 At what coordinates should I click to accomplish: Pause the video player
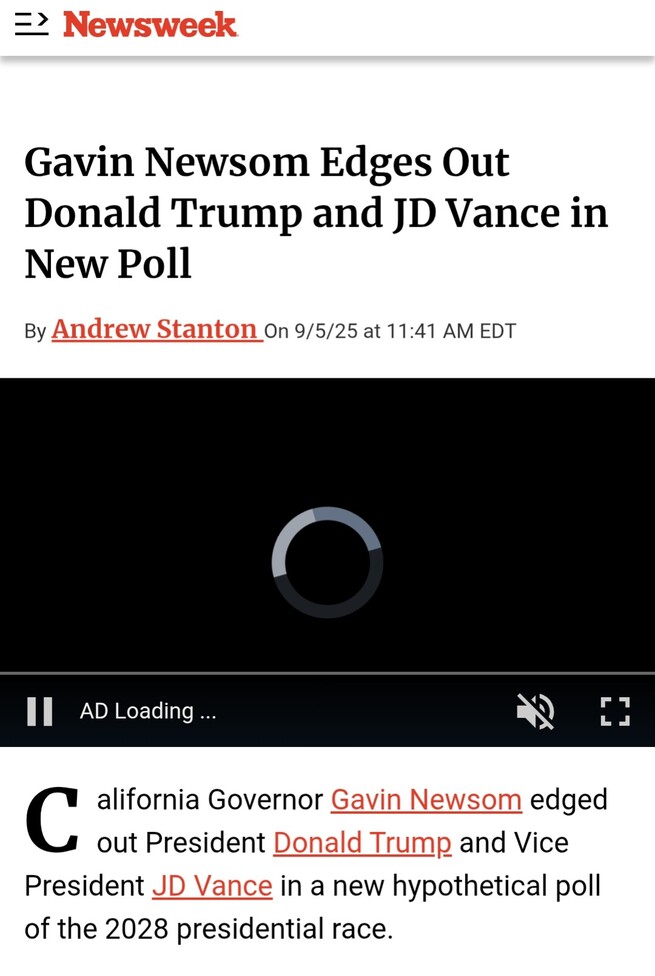click(40, 711)
